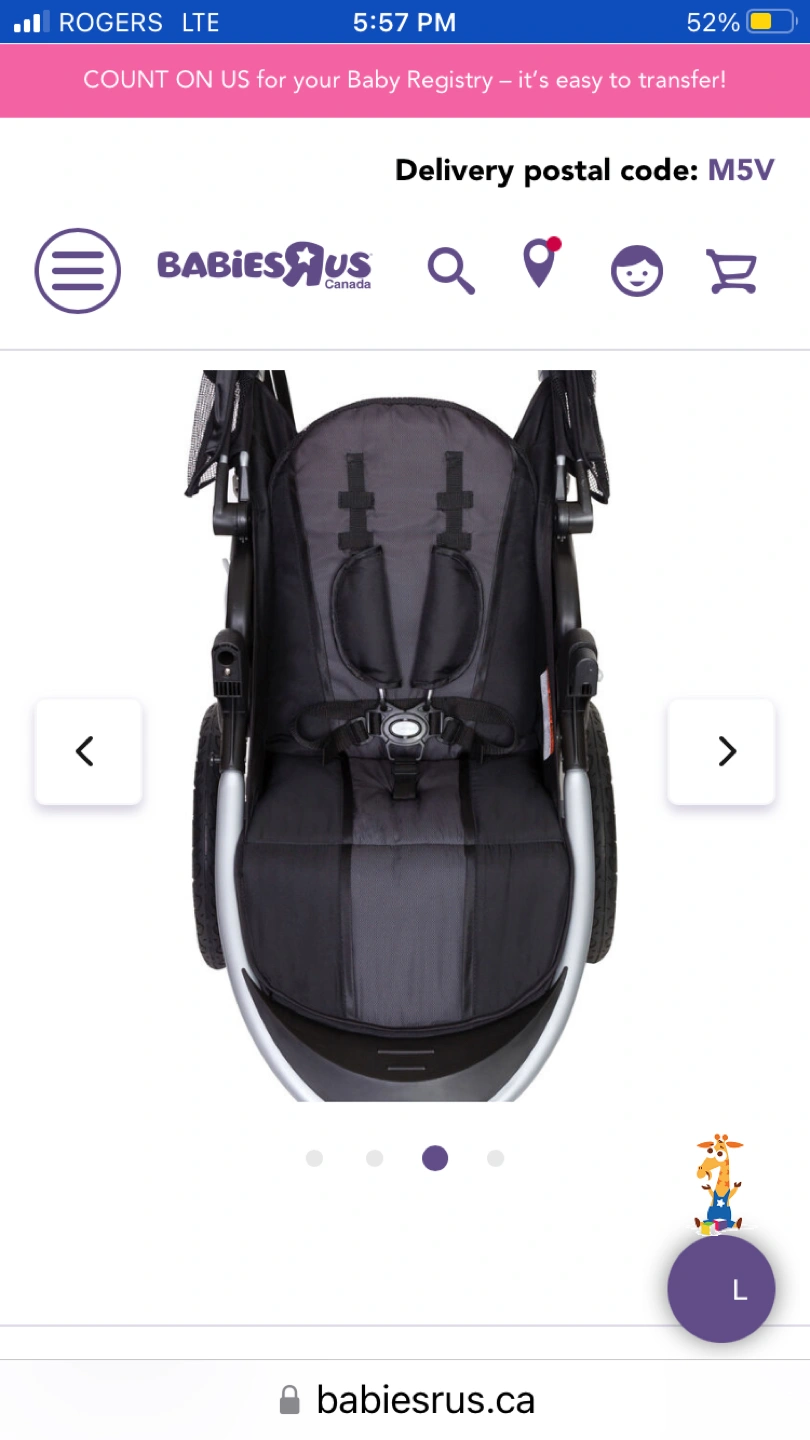810x1440 pixels.
Task: Open the account profile icon
Action: tap(637, 271)
